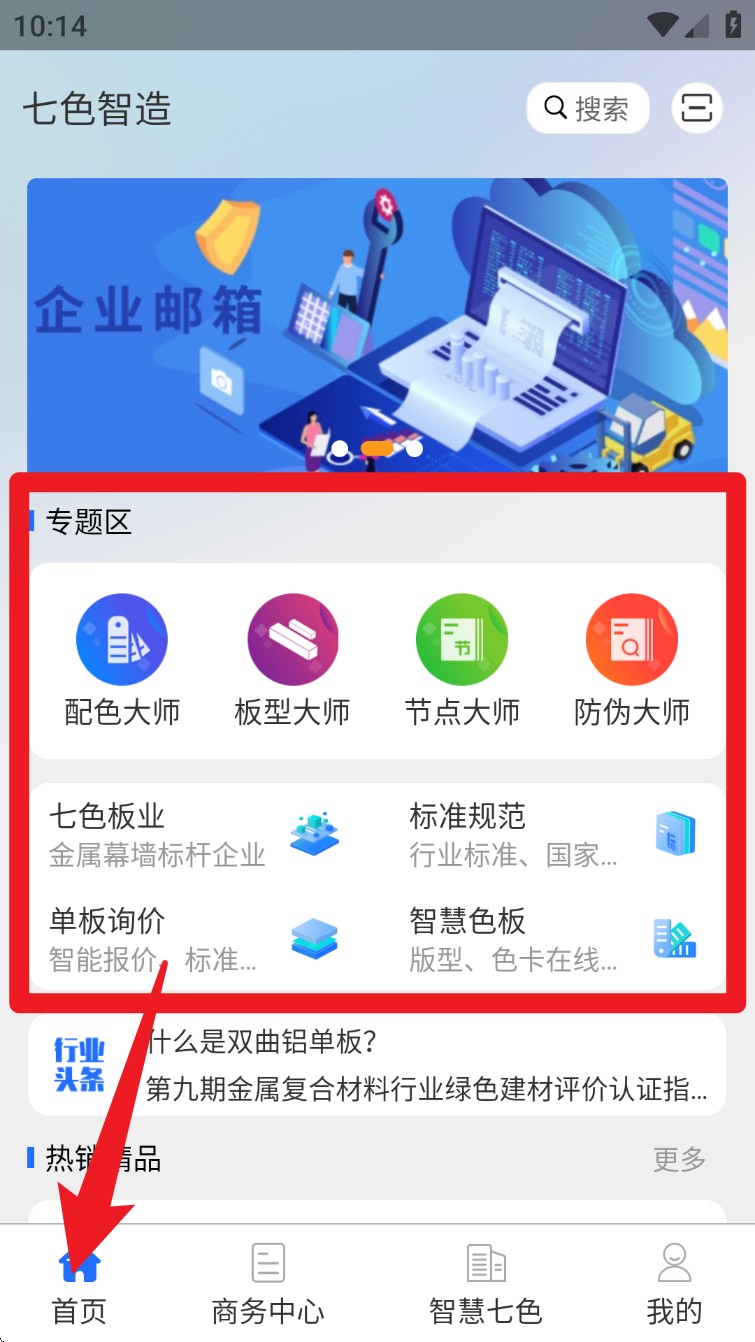Tap the scan code icon
Viewport: 755px width, 1342px height.
click(696, 108)
